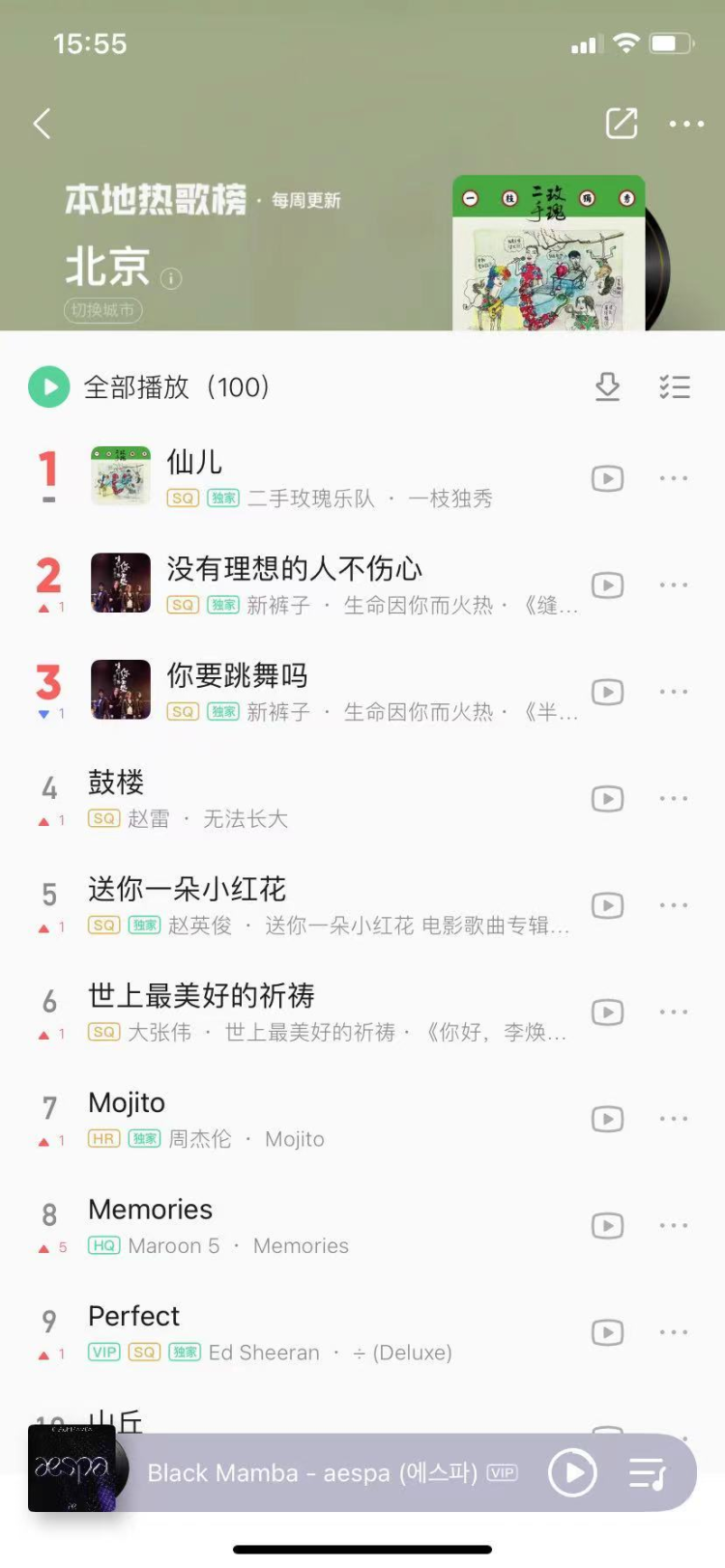Download the songs in this chart
This screenshot has height=1568, width=725.
(607, 387)
